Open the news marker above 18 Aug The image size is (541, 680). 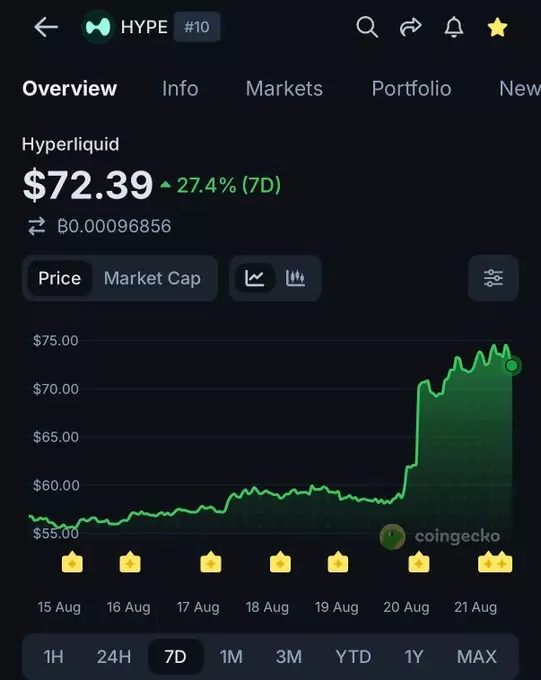pyautogui.click(x=280, y=562)
